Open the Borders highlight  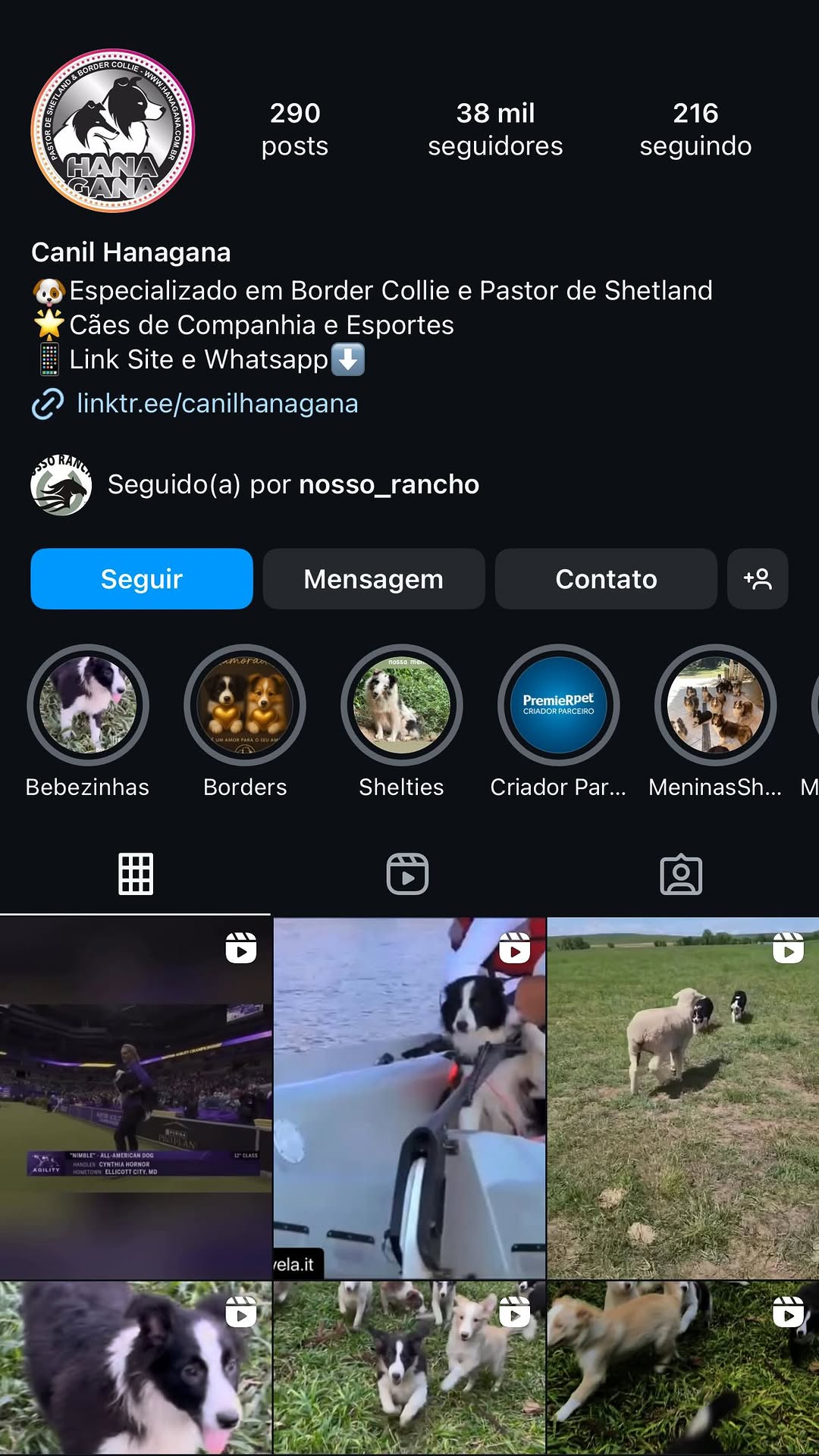pyautogui.click(x=245, y=706)
